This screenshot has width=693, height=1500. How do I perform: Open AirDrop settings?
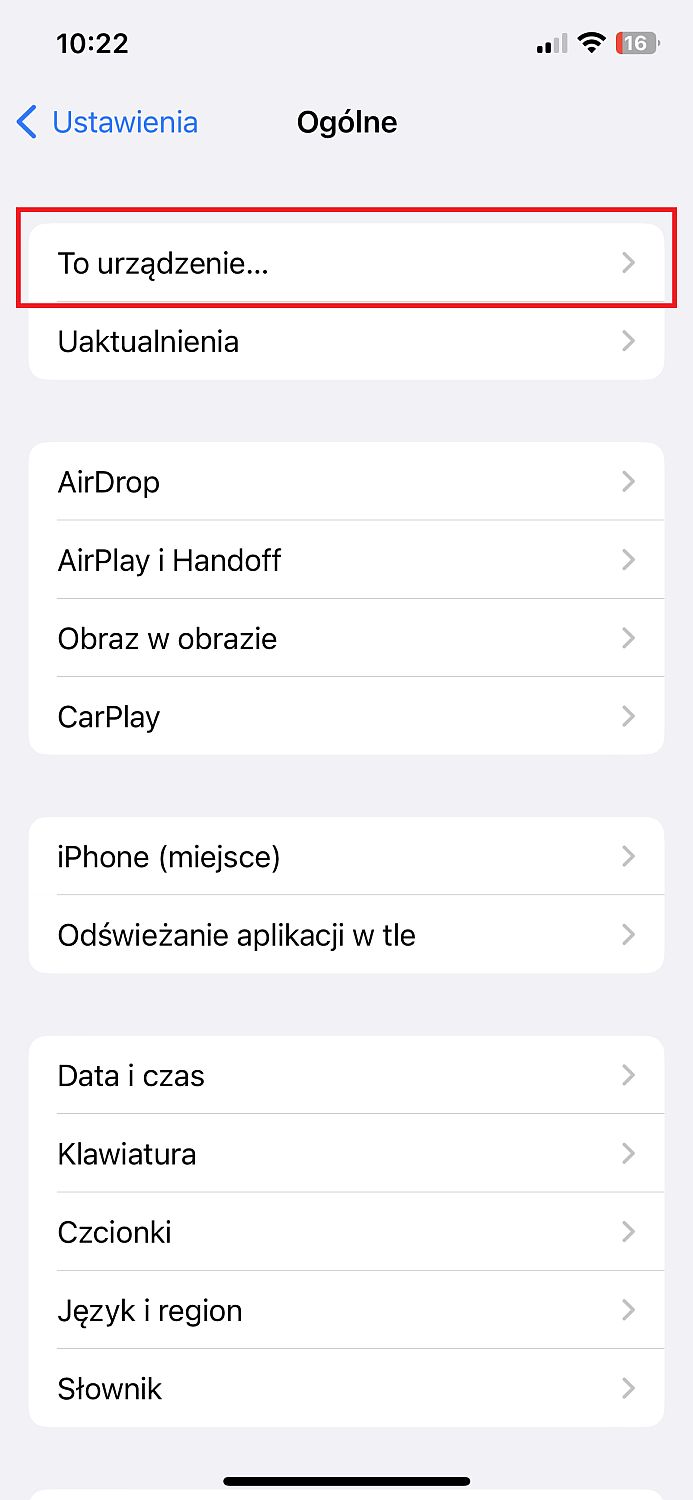tap(346, 482)
